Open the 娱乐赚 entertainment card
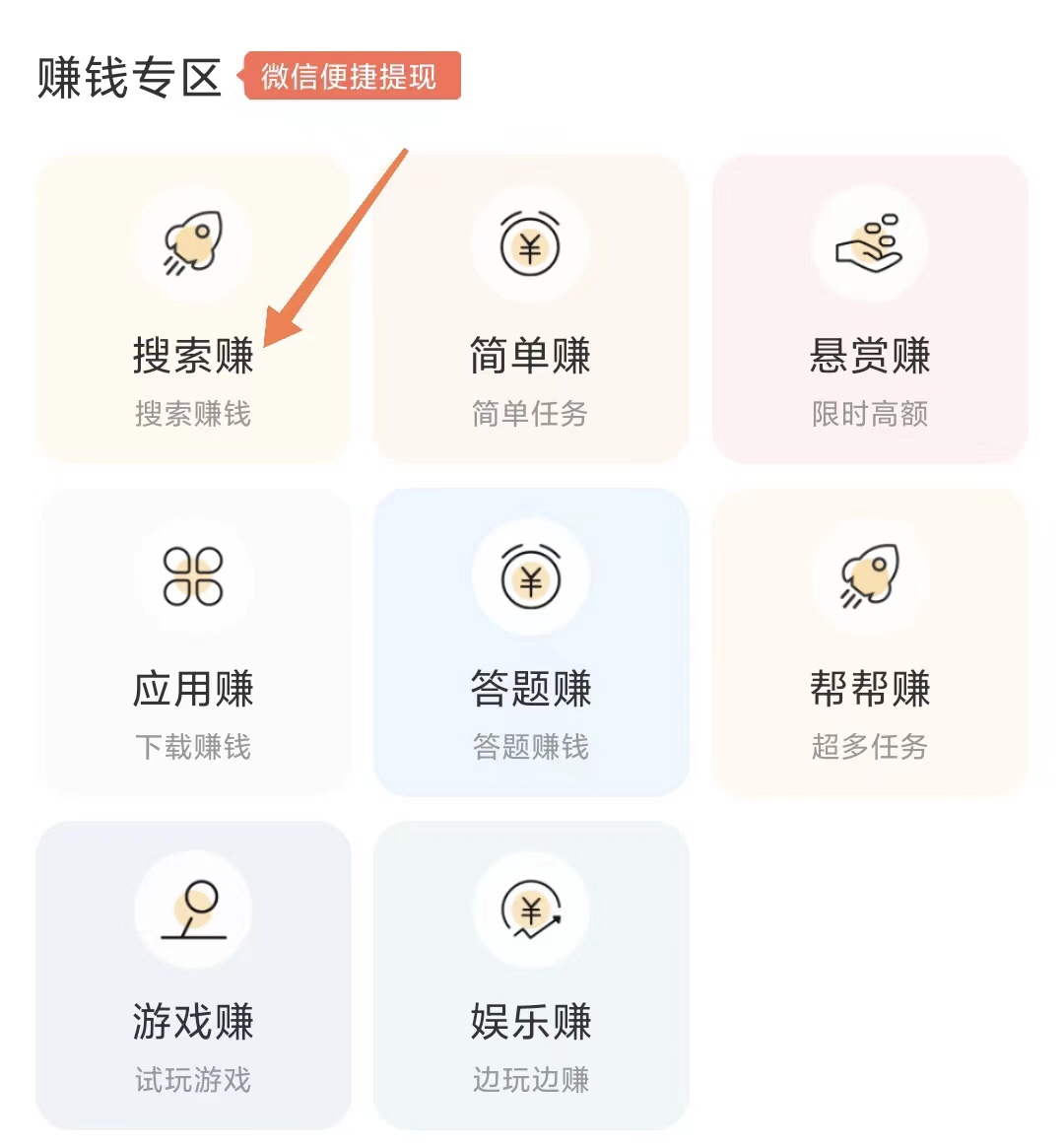The width and height of the screenshot is (1064, 1146). [530, 976]
